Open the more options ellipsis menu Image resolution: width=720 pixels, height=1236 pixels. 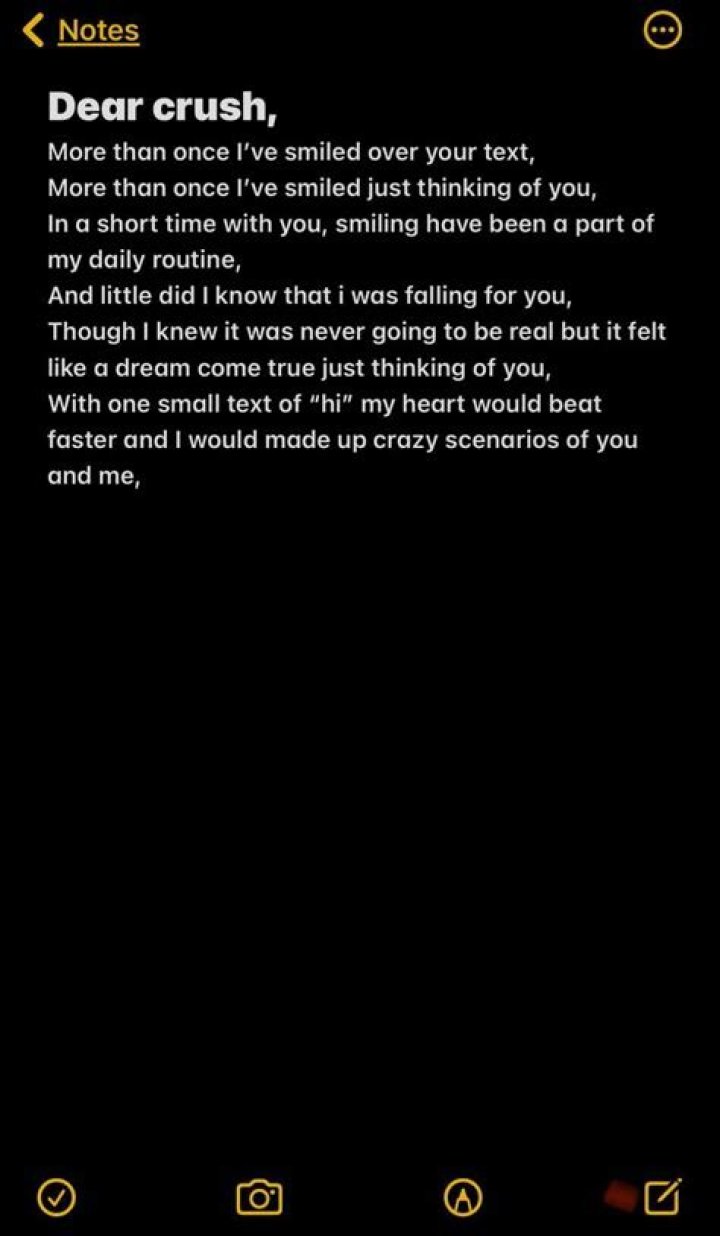tap(662, 31)
